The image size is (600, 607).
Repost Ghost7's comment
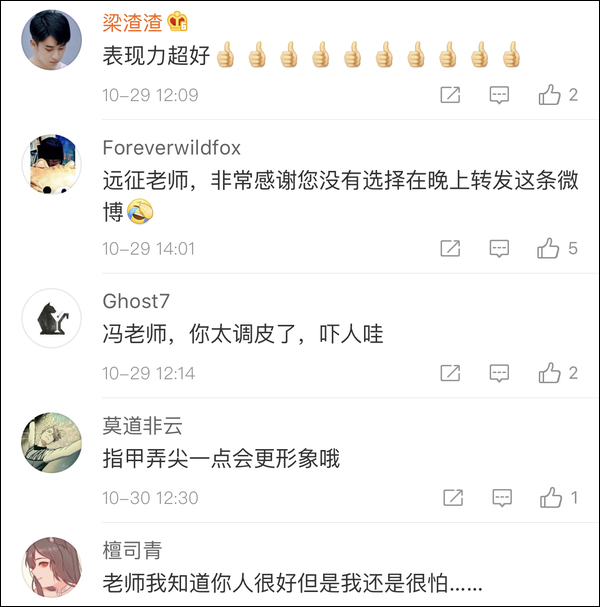(451, 373)
